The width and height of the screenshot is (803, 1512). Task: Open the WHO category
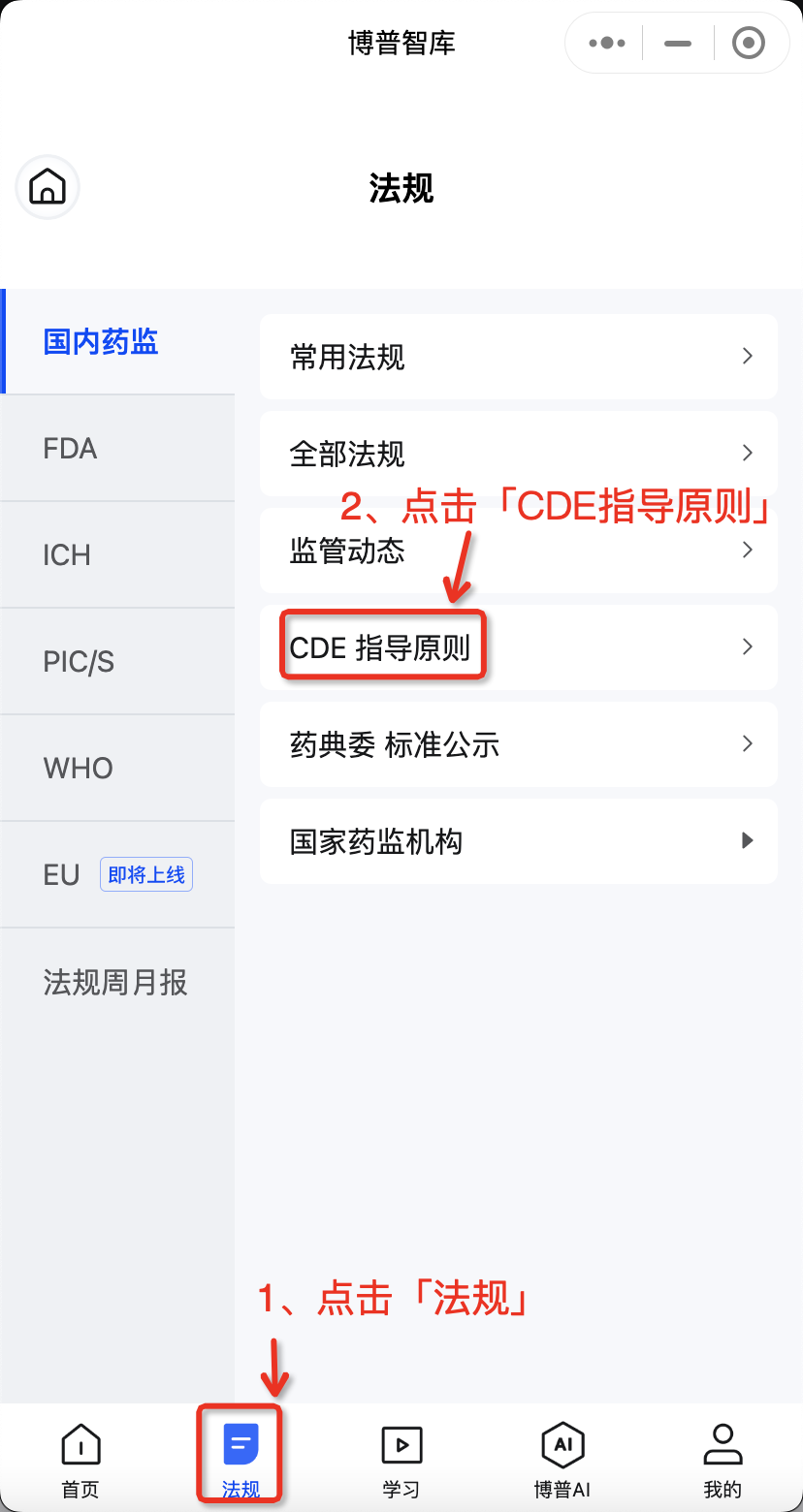point(117,769)
